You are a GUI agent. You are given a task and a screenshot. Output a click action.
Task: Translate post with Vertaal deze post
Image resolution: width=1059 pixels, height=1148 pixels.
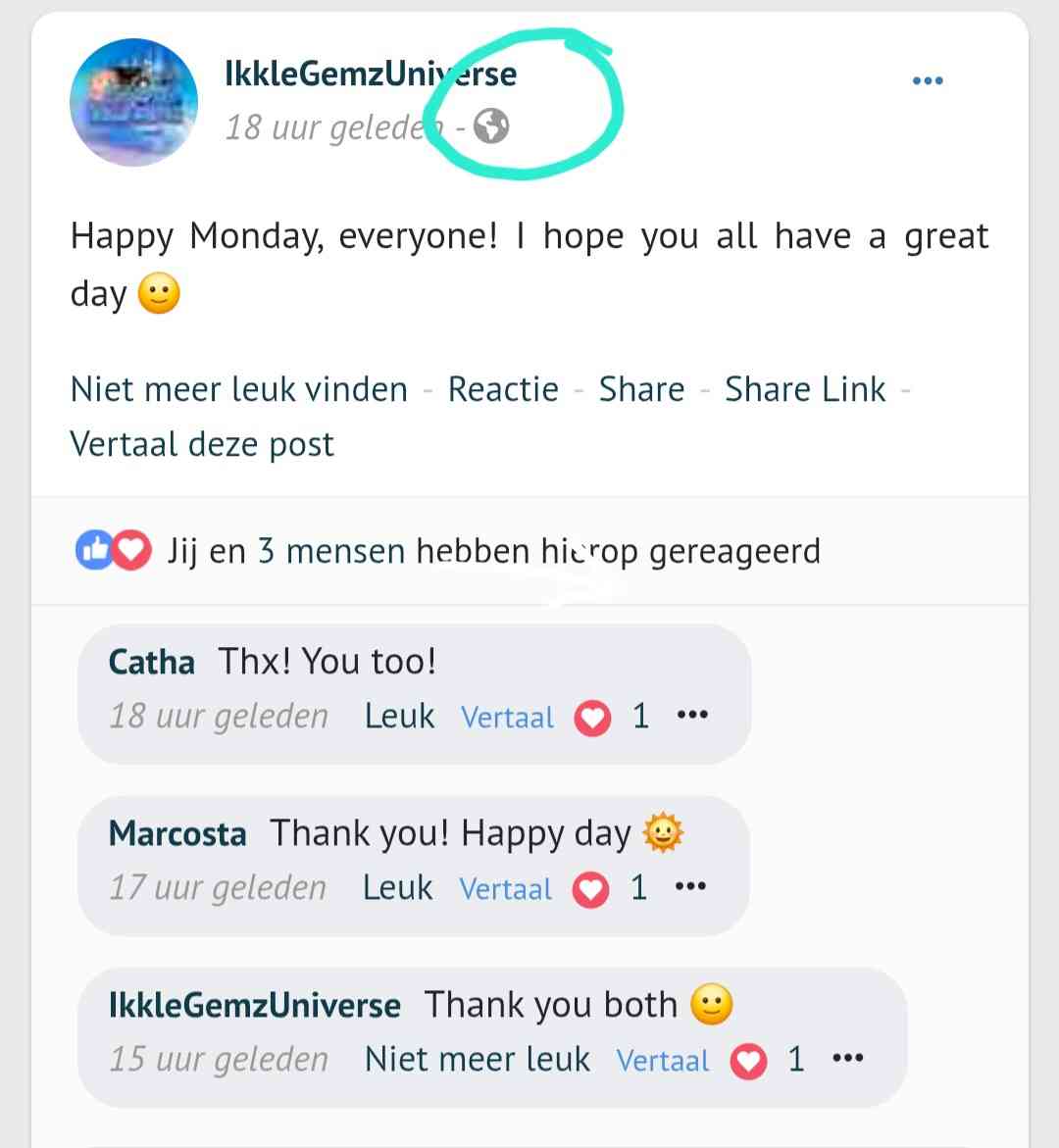pyautogui.click(x=202, y=444)
